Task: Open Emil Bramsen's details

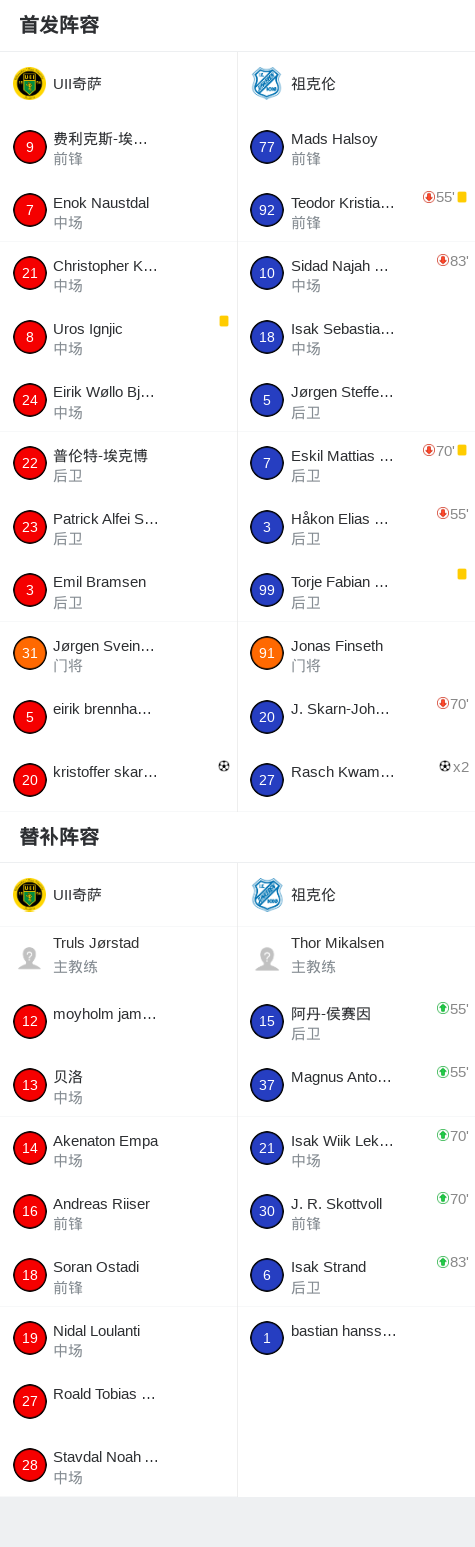Action: point(118,590)
